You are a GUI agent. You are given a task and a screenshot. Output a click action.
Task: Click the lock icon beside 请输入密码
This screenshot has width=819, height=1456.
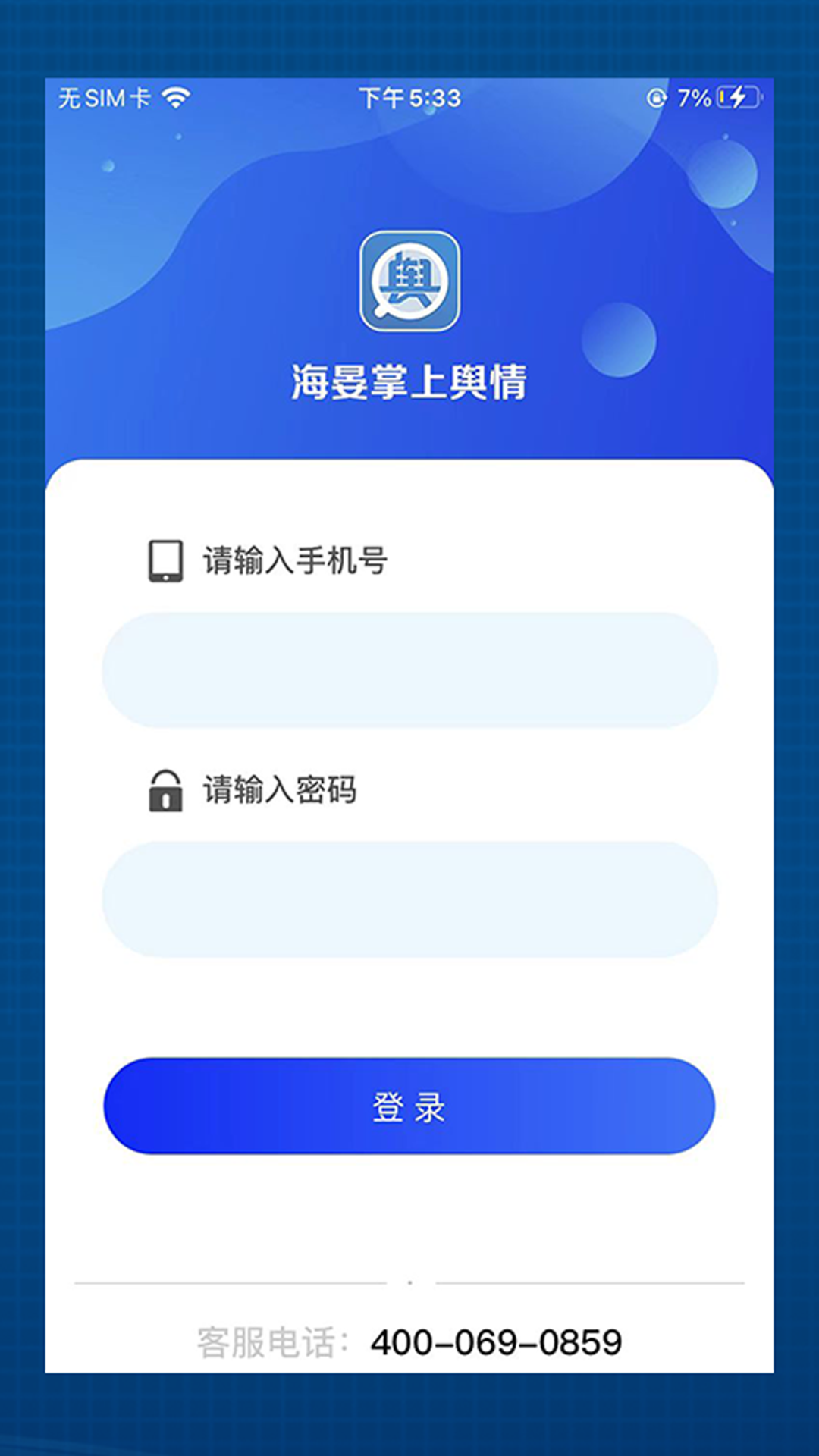(167, 791)
